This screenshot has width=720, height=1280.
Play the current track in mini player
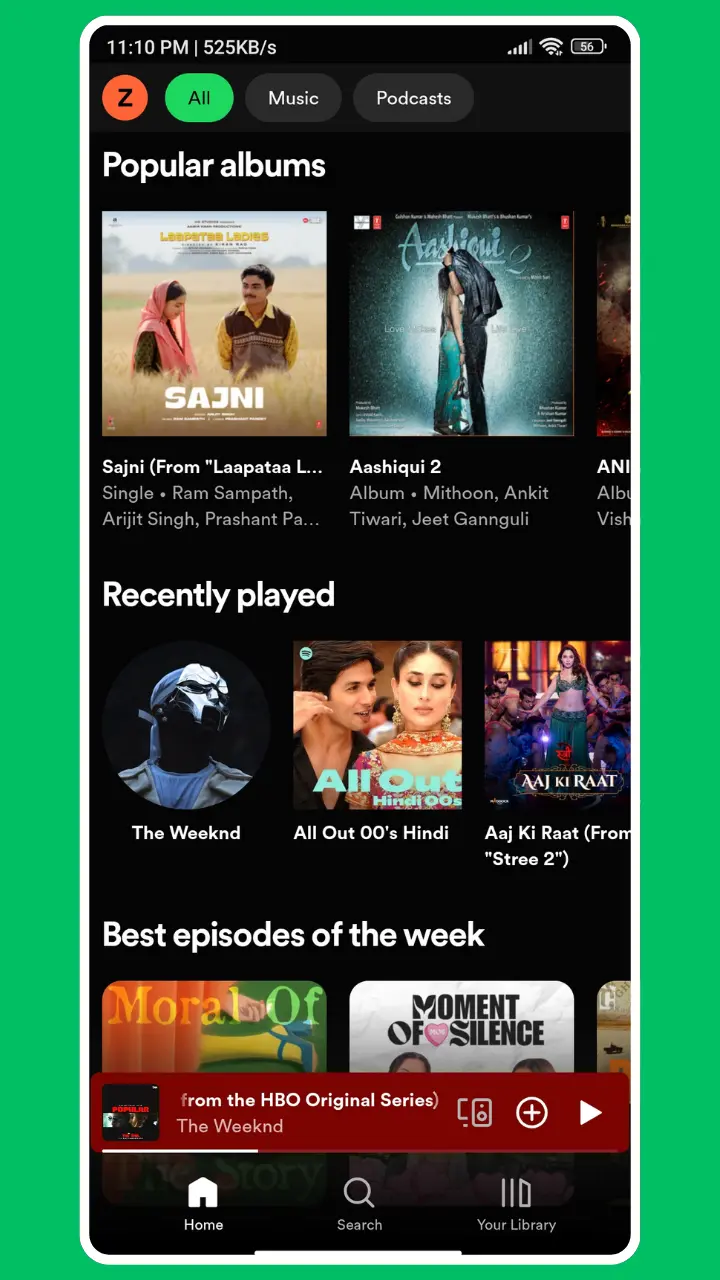tap(590, 1112)
